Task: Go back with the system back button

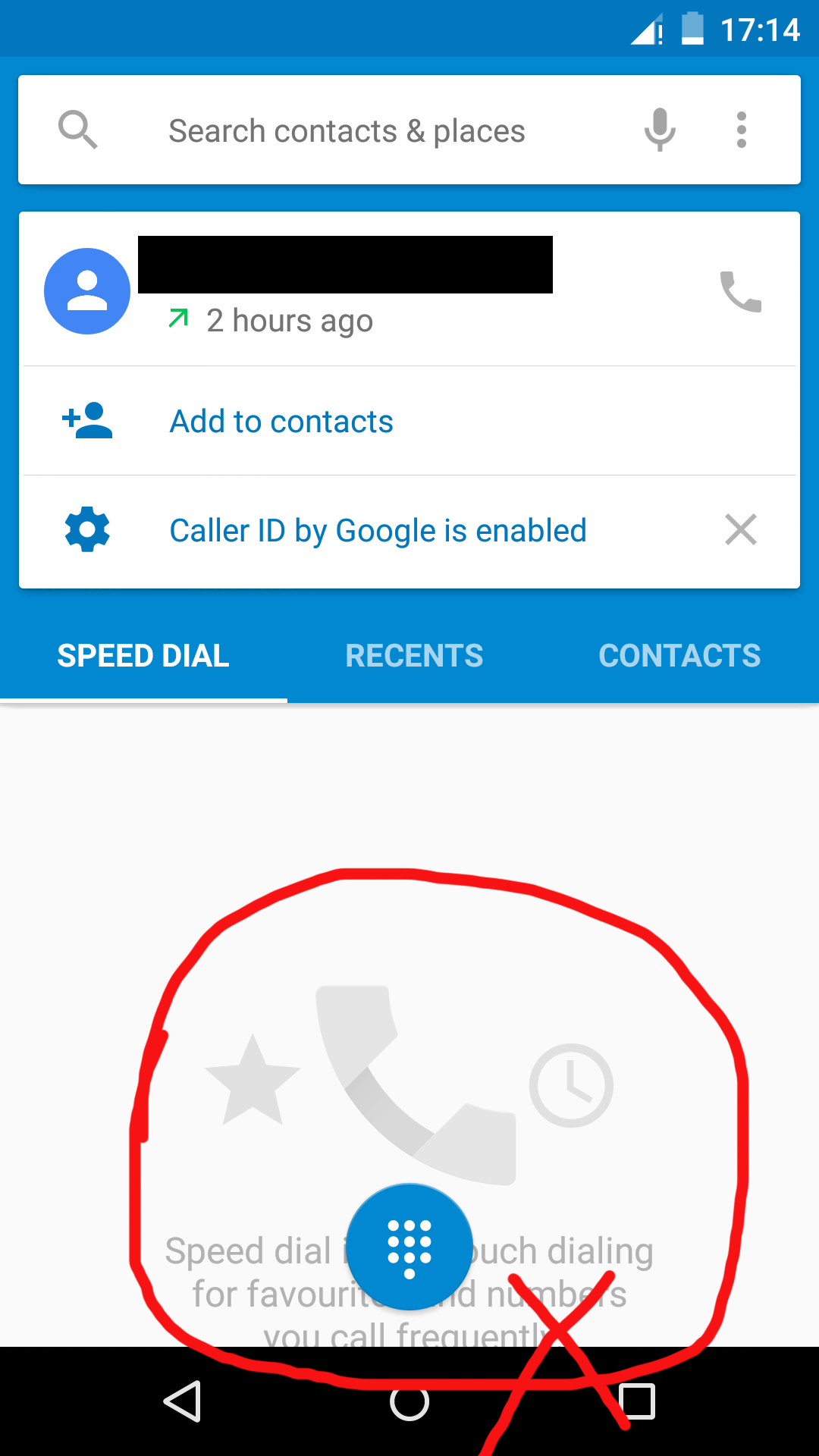Action: tap(182, 1401)
